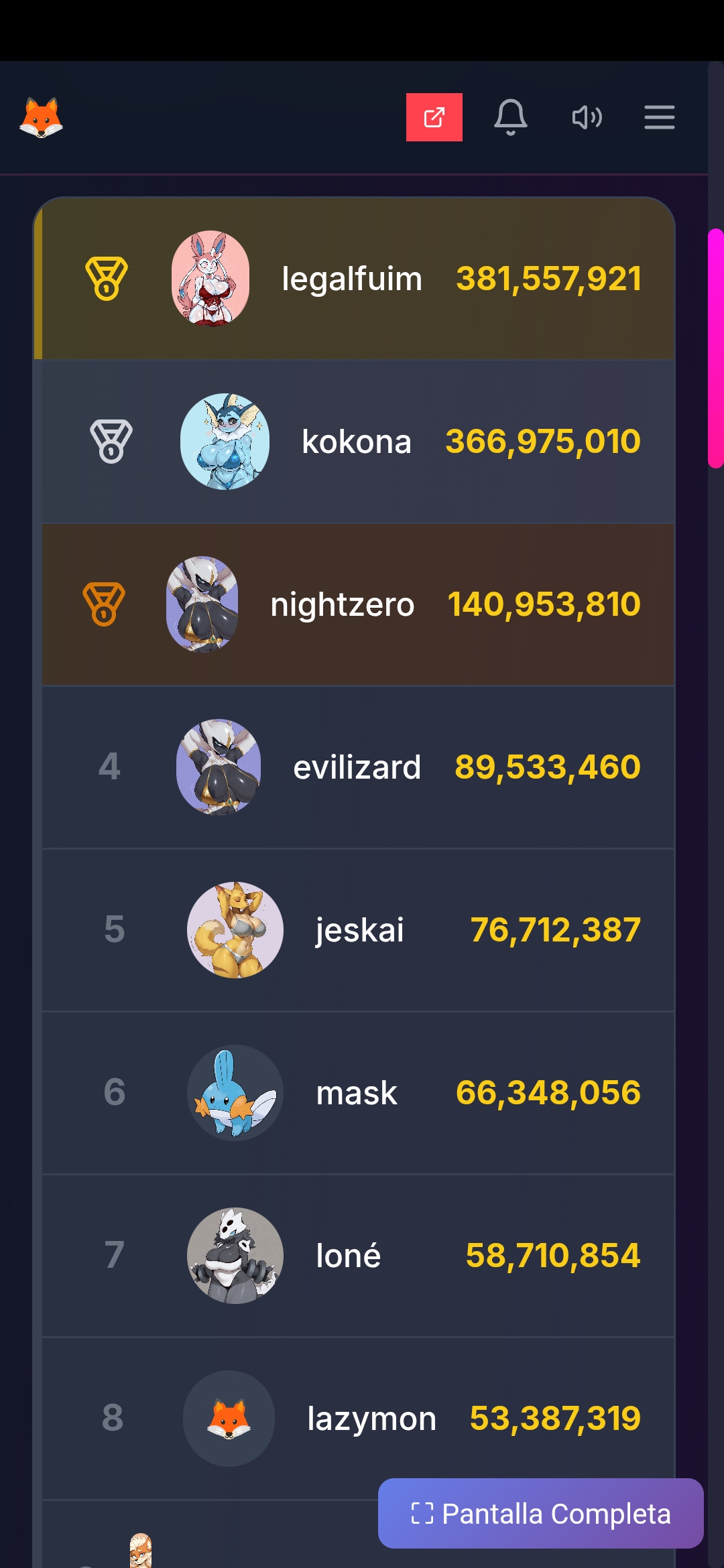
Task: Select evilizard's ranking row
Action: (357, 767)
